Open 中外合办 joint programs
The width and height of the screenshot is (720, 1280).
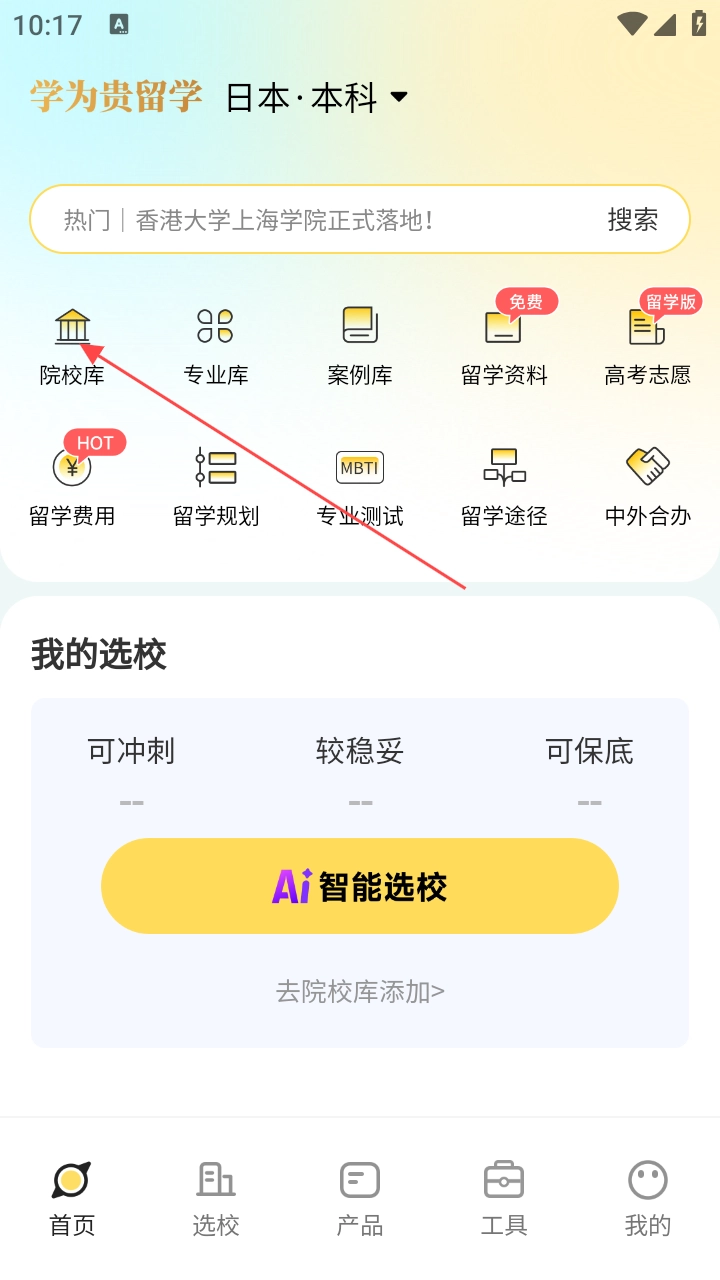point(648,485)
